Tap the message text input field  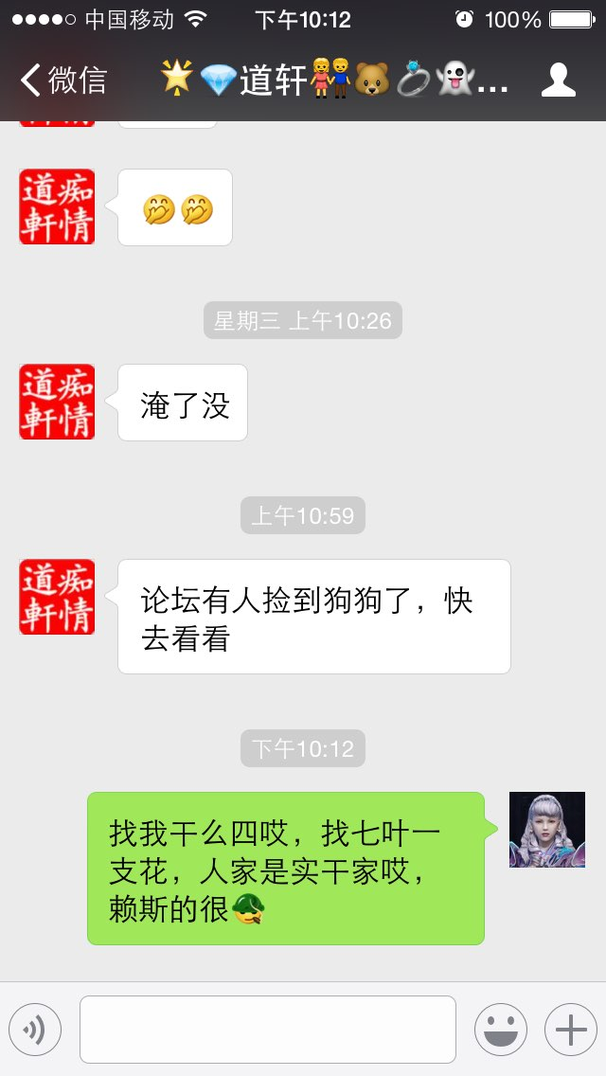click(x=268, y=1029)
